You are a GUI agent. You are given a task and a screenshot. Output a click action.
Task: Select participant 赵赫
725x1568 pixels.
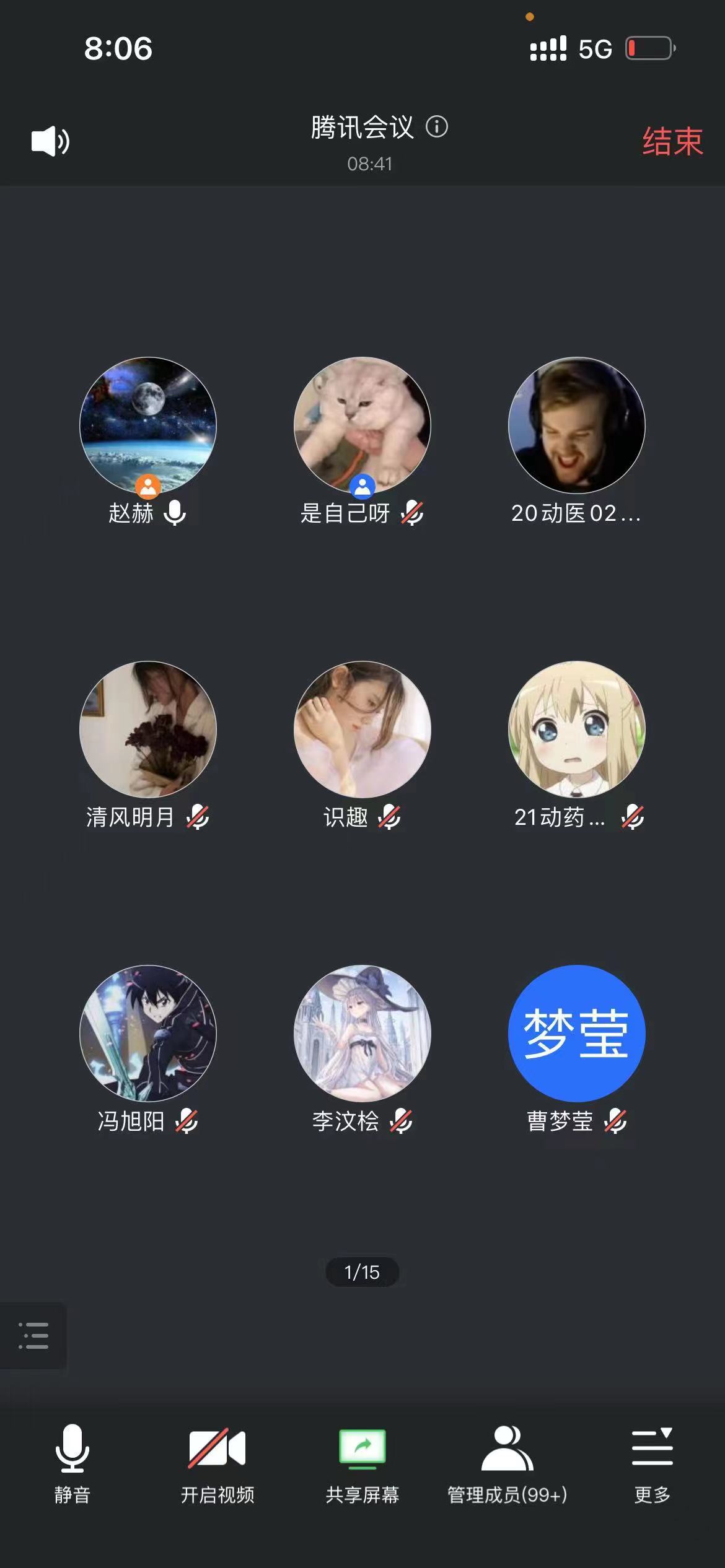(148, 425)
